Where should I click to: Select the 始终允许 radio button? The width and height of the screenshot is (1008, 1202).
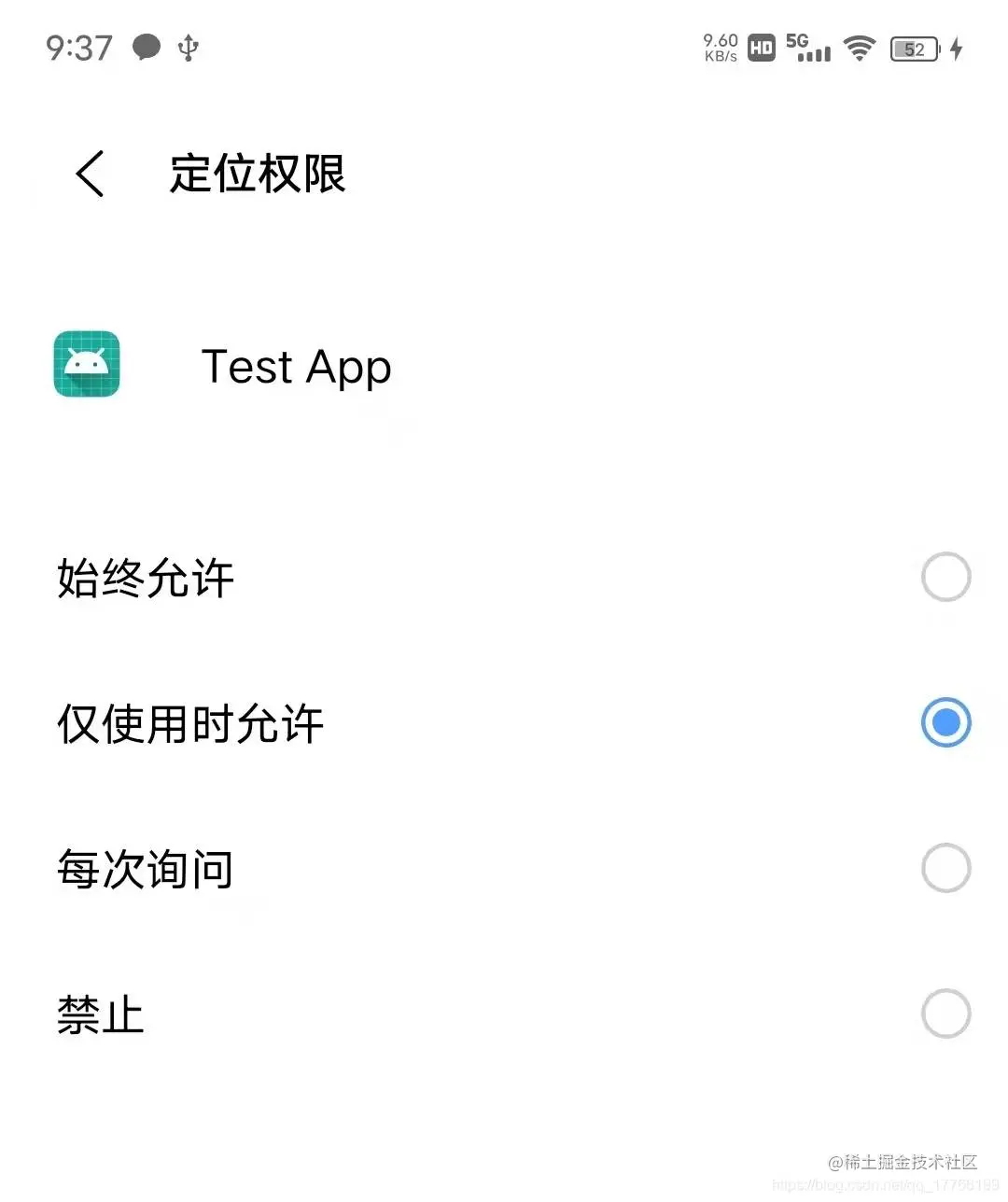[946, 577]
